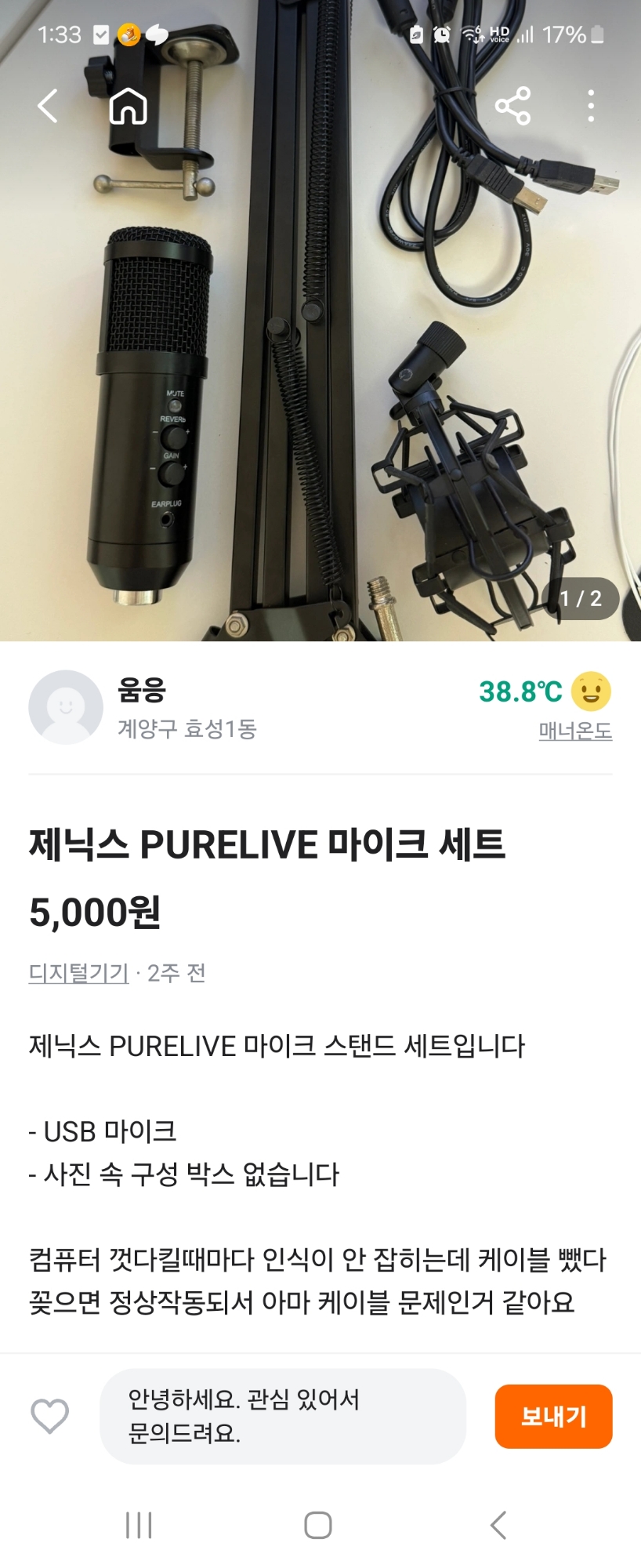
Task: Go back using the top-left arrow
Action: click(x=48, y=106)
